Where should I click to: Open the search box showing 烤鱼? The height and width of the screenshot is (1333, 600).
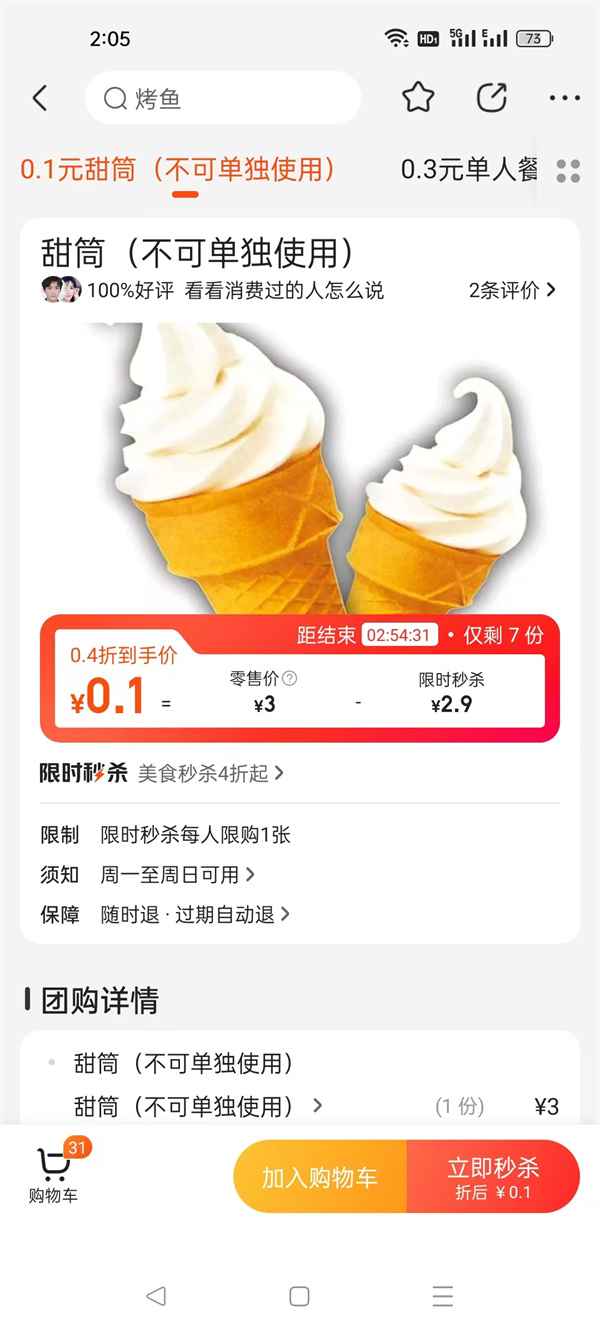click(222, 98)
